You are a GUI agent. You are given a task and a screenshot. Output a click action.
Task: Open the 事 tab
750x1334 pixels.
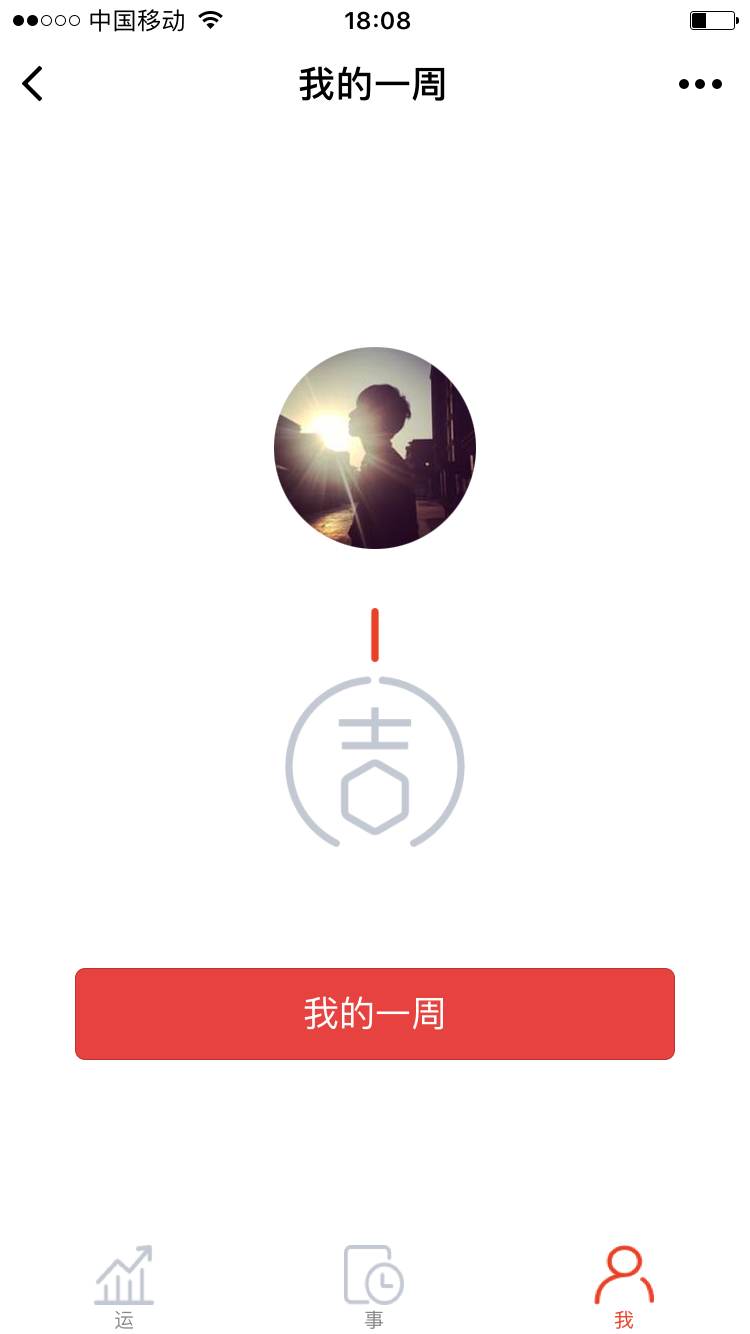374,1286
